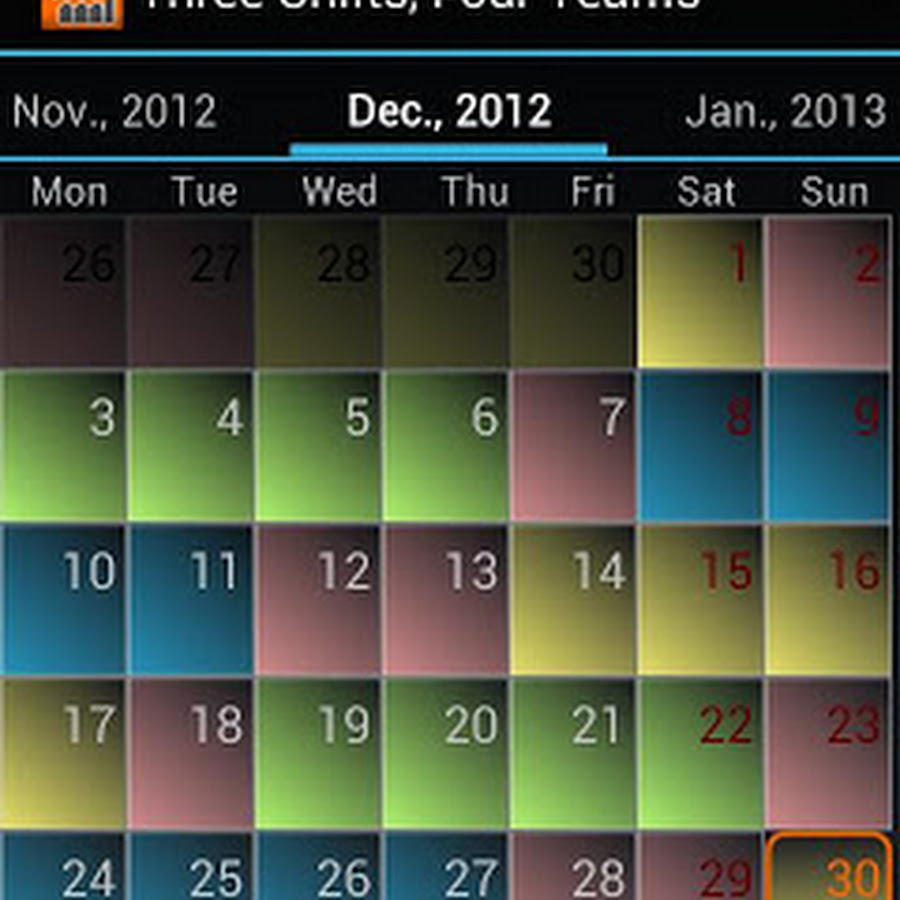The width and height of the screenshot is (900, 900).
Task: Select highlighted day 30 of December
Action: (x=828, y=868)
